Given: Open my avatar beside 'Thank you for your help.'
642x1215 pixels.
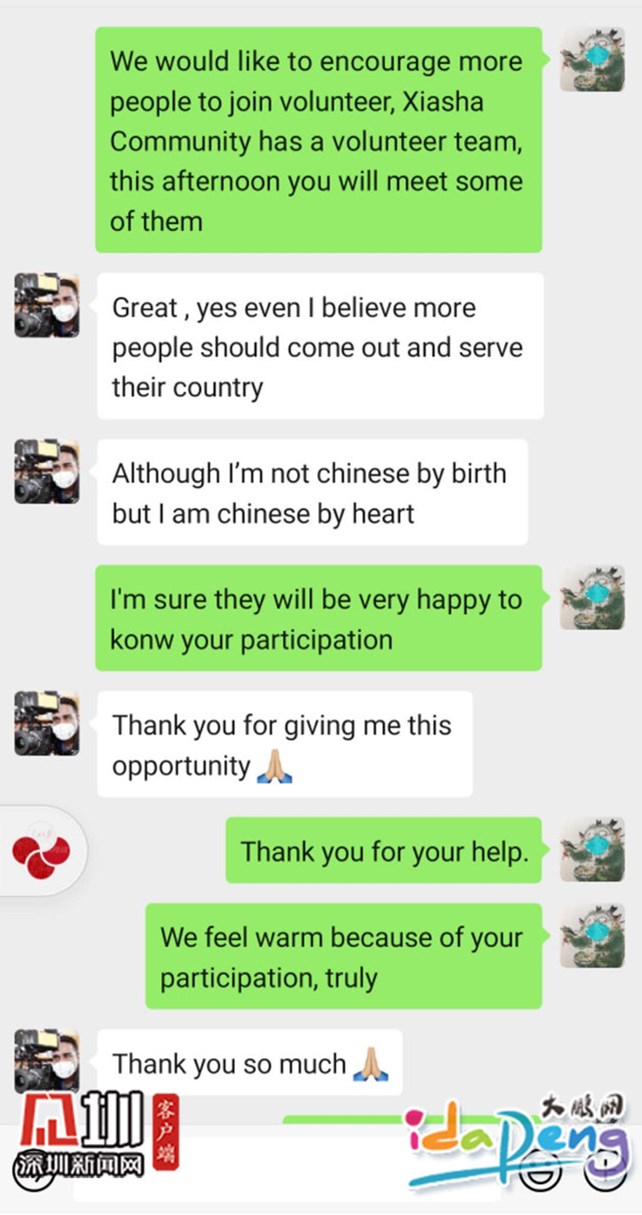Looking at the screenshot, I should point(592,849).
